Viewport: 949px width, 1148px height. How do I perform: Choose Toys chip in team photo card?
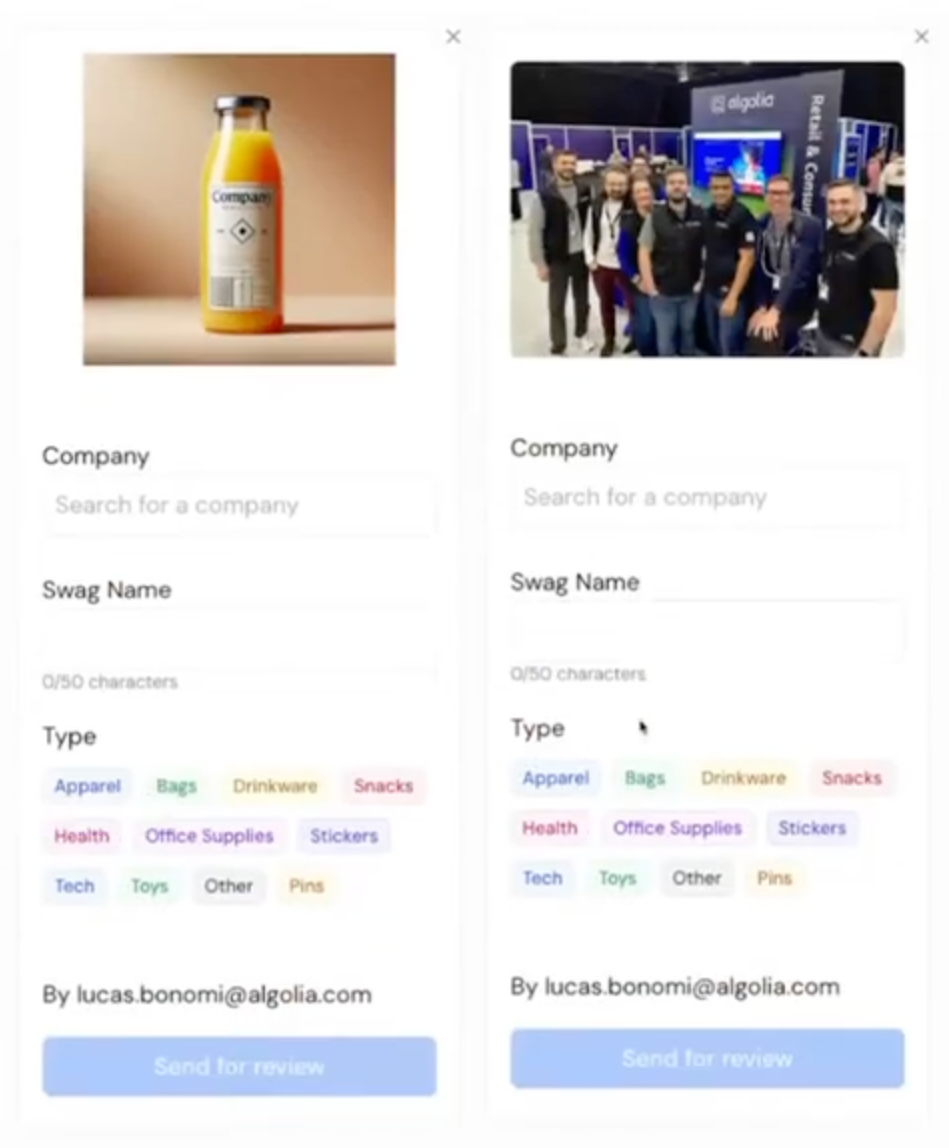[617, 878]
